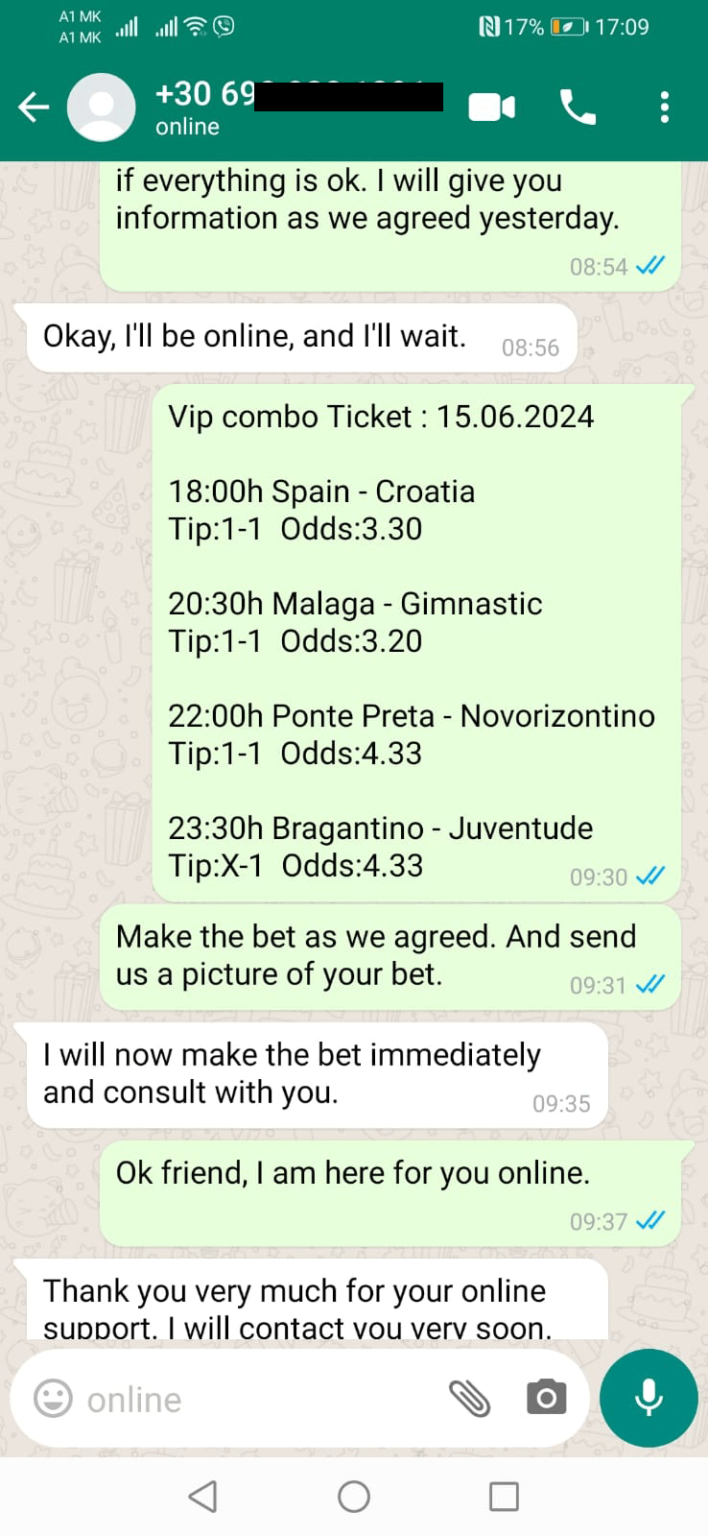708x1536 pixels.
Task: Go to the home screen
Action: click(x=354, y=1496)
